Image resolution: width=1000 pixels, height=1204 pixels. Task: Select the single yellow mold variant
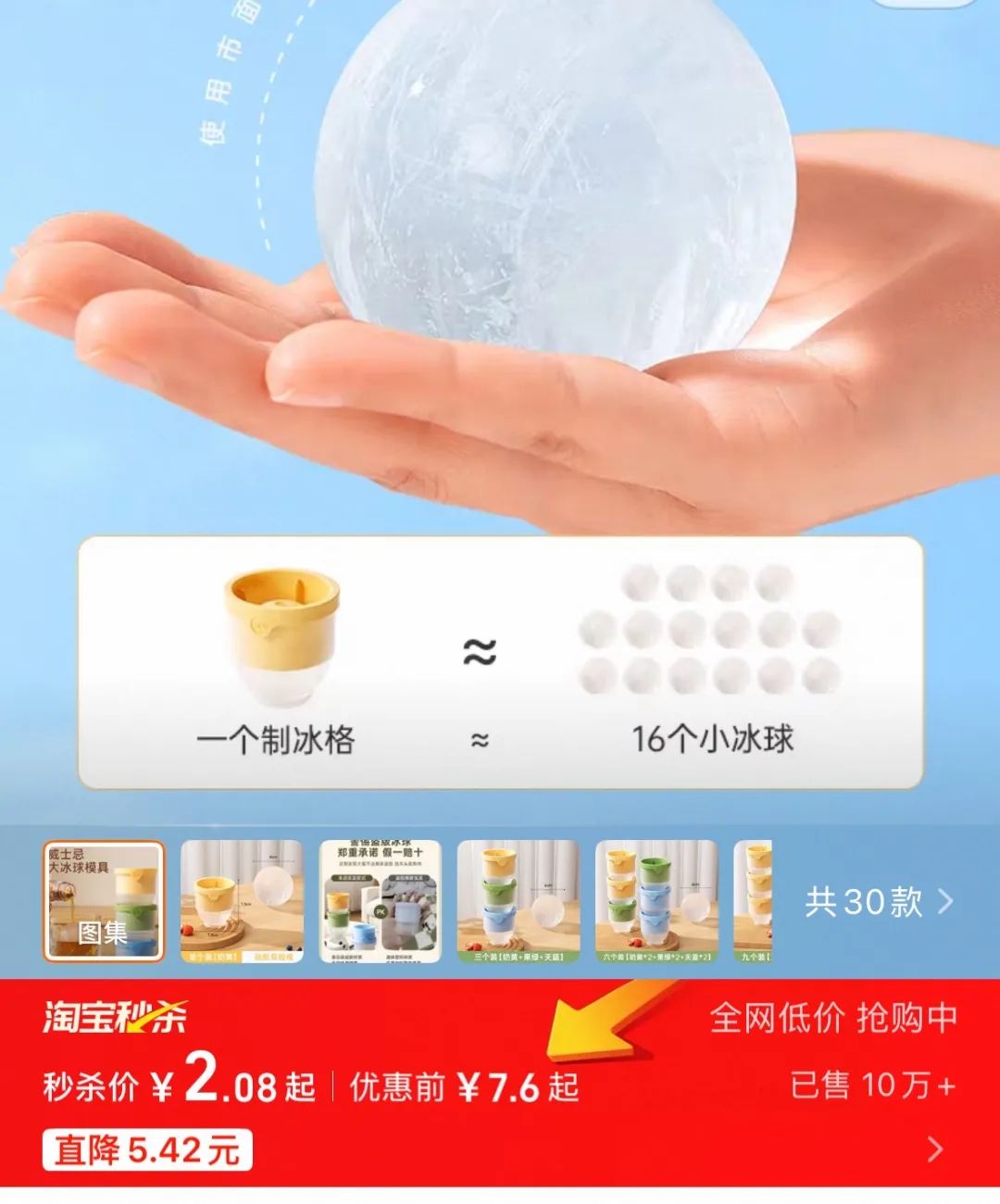pos(242,901)
